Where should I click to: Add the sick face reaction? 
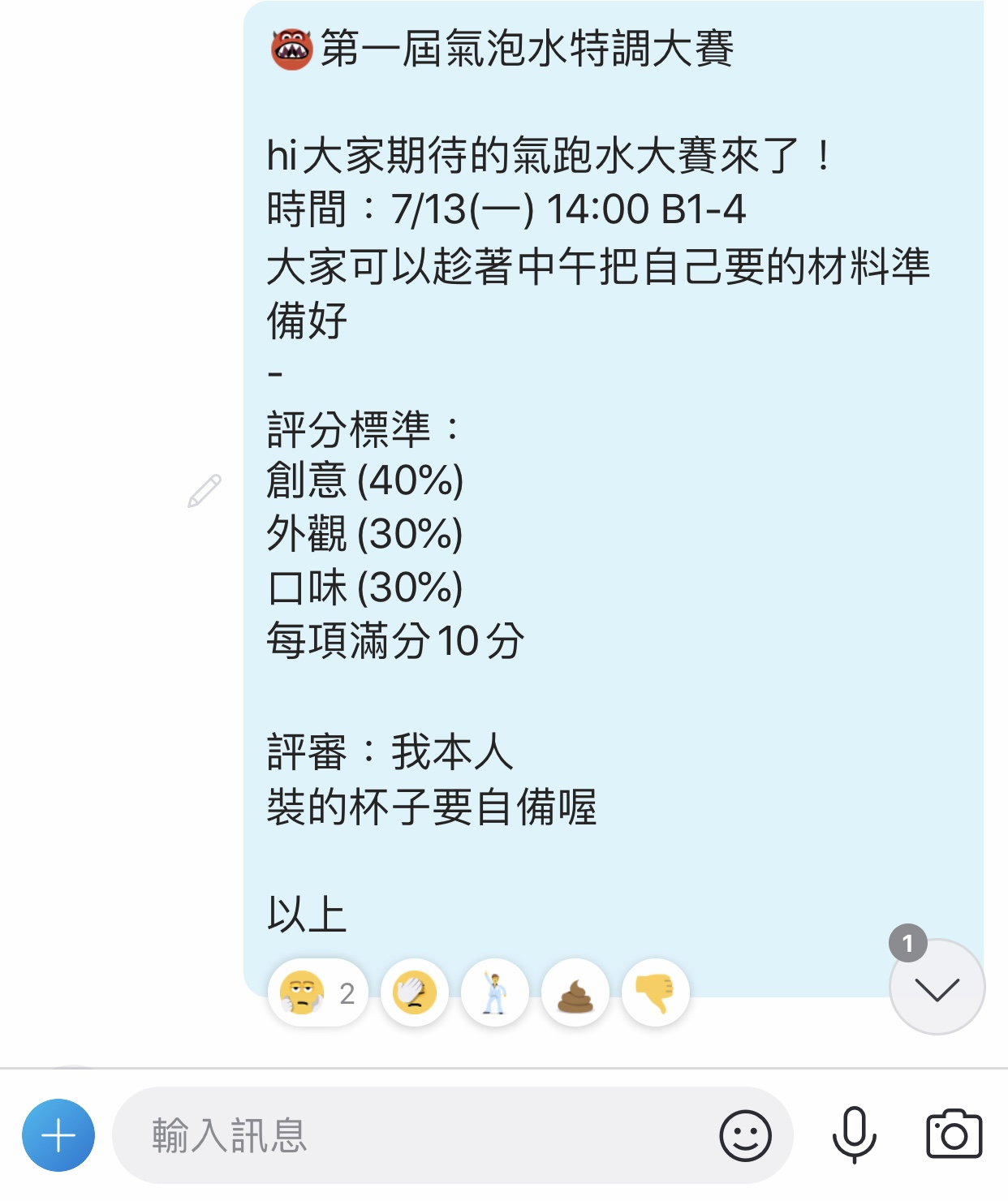pos(317,992)
